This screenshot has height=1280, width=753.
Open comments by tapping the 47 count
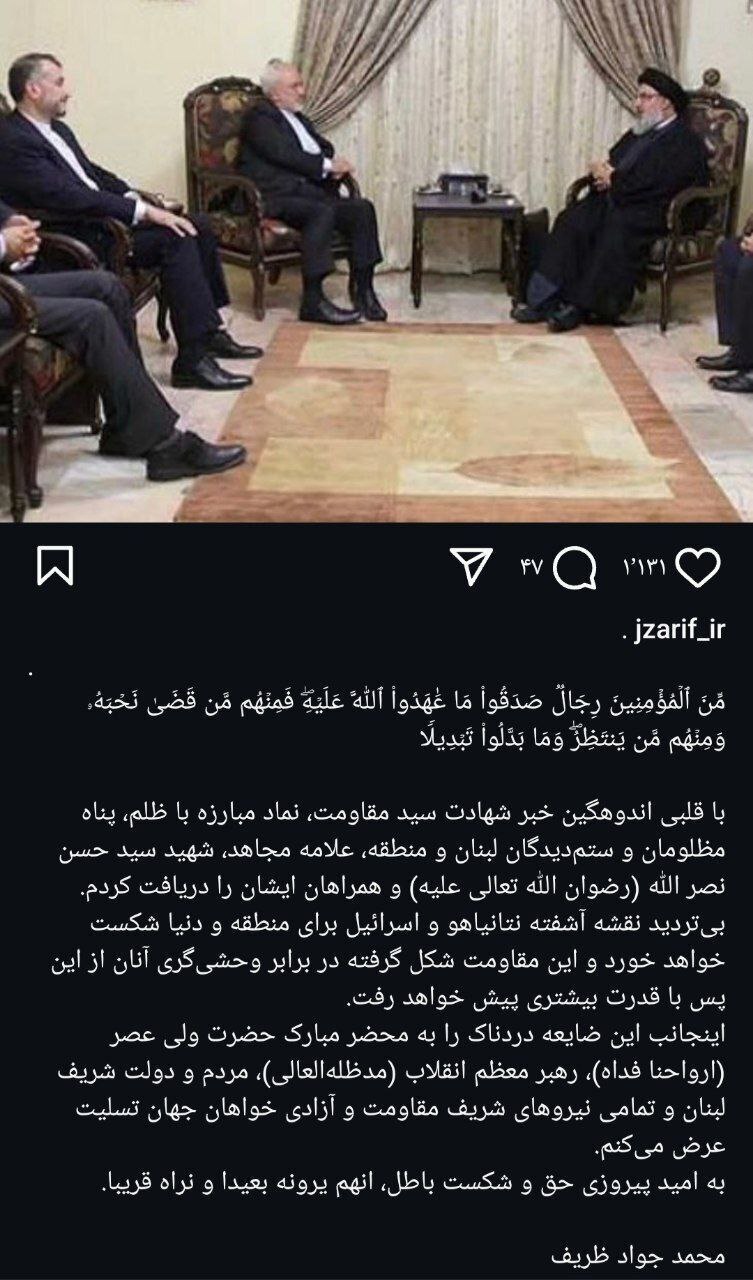pos(532,565)
